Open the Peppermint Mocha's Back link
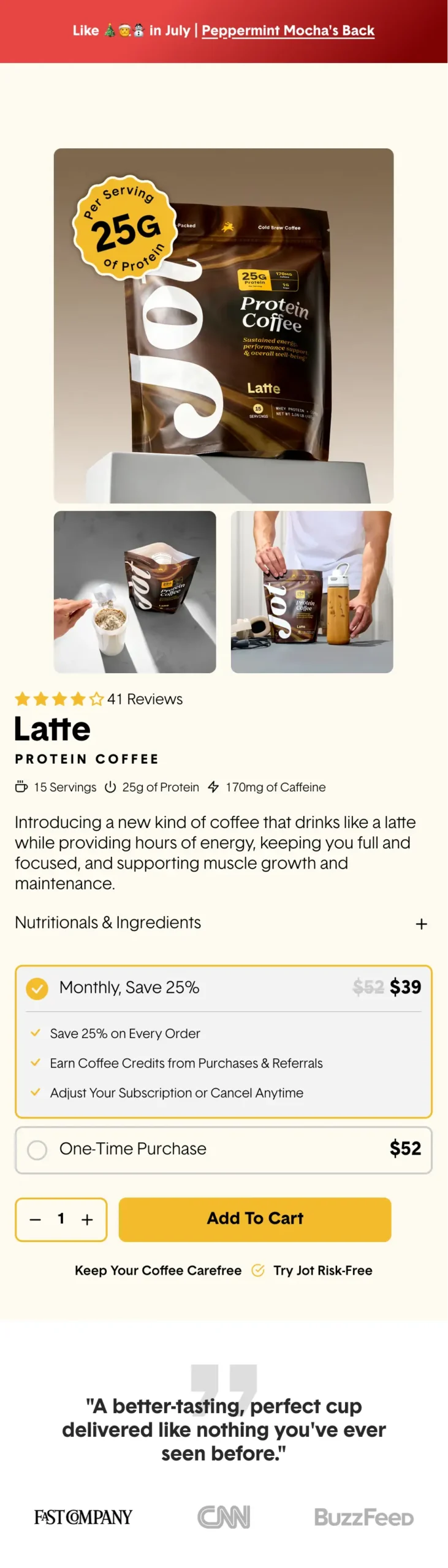This screenshot has height=1568, width=448. point(287,31)
